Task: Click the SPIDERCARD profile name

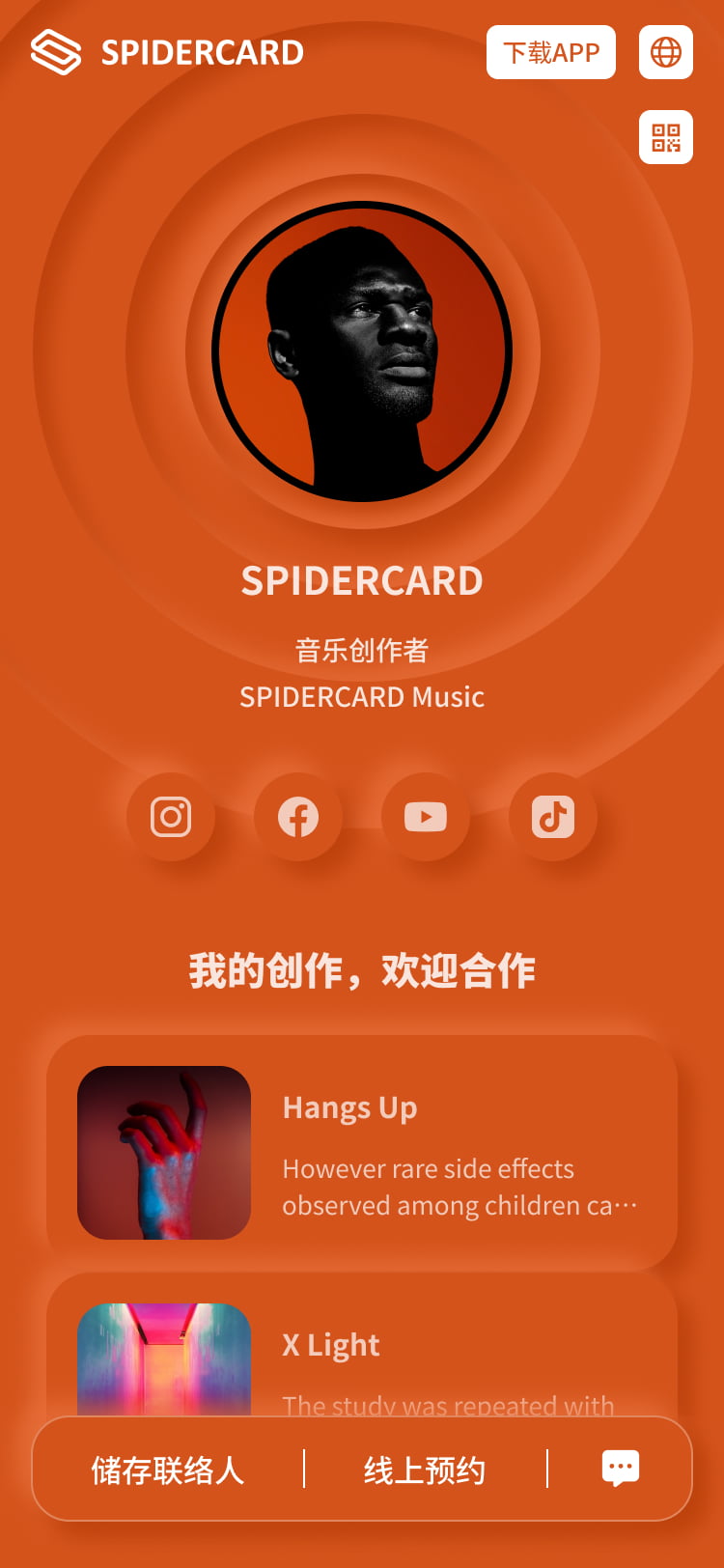Action: 362,580
